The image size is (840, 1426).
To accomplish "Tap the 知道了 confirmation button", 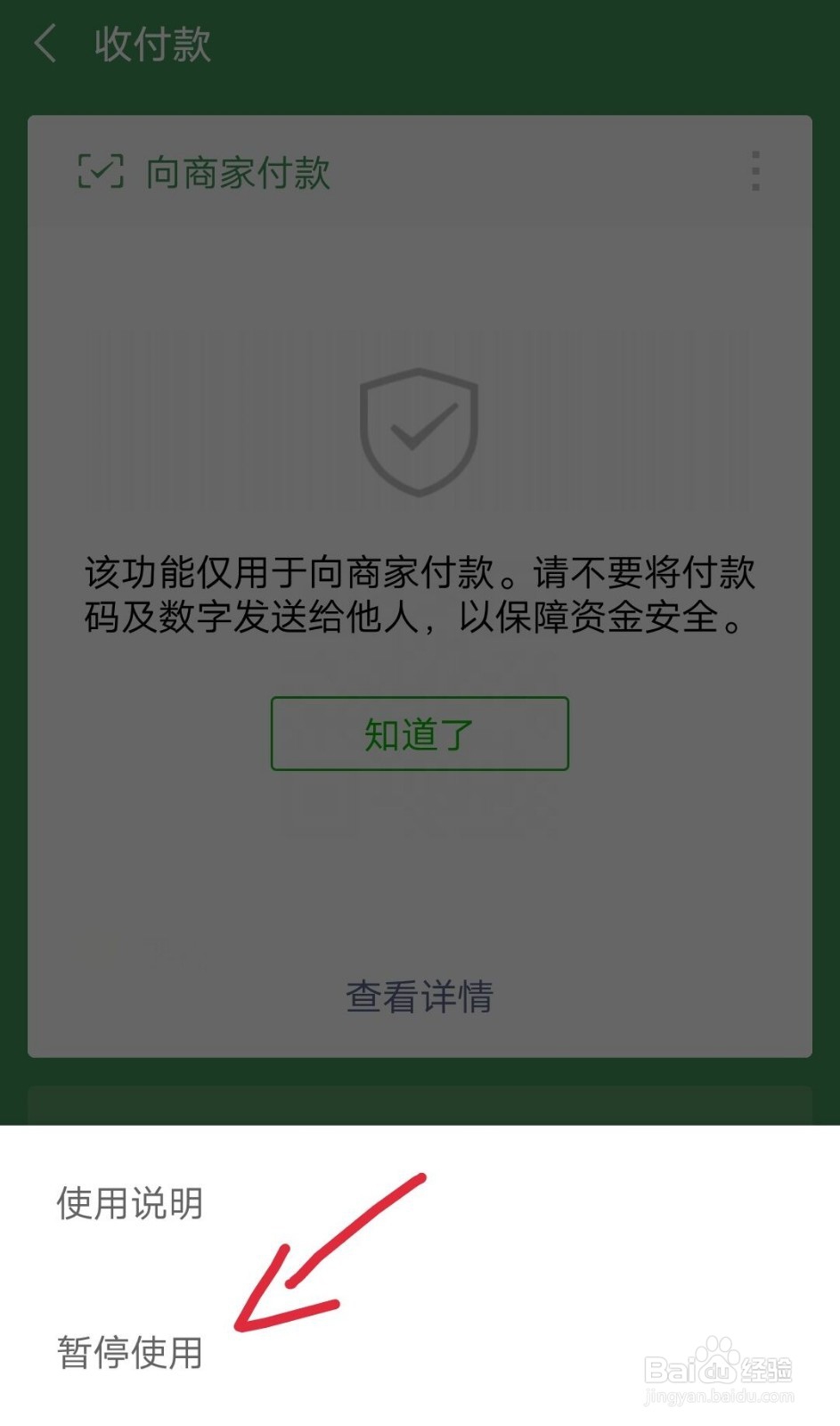I will (419, 734).
